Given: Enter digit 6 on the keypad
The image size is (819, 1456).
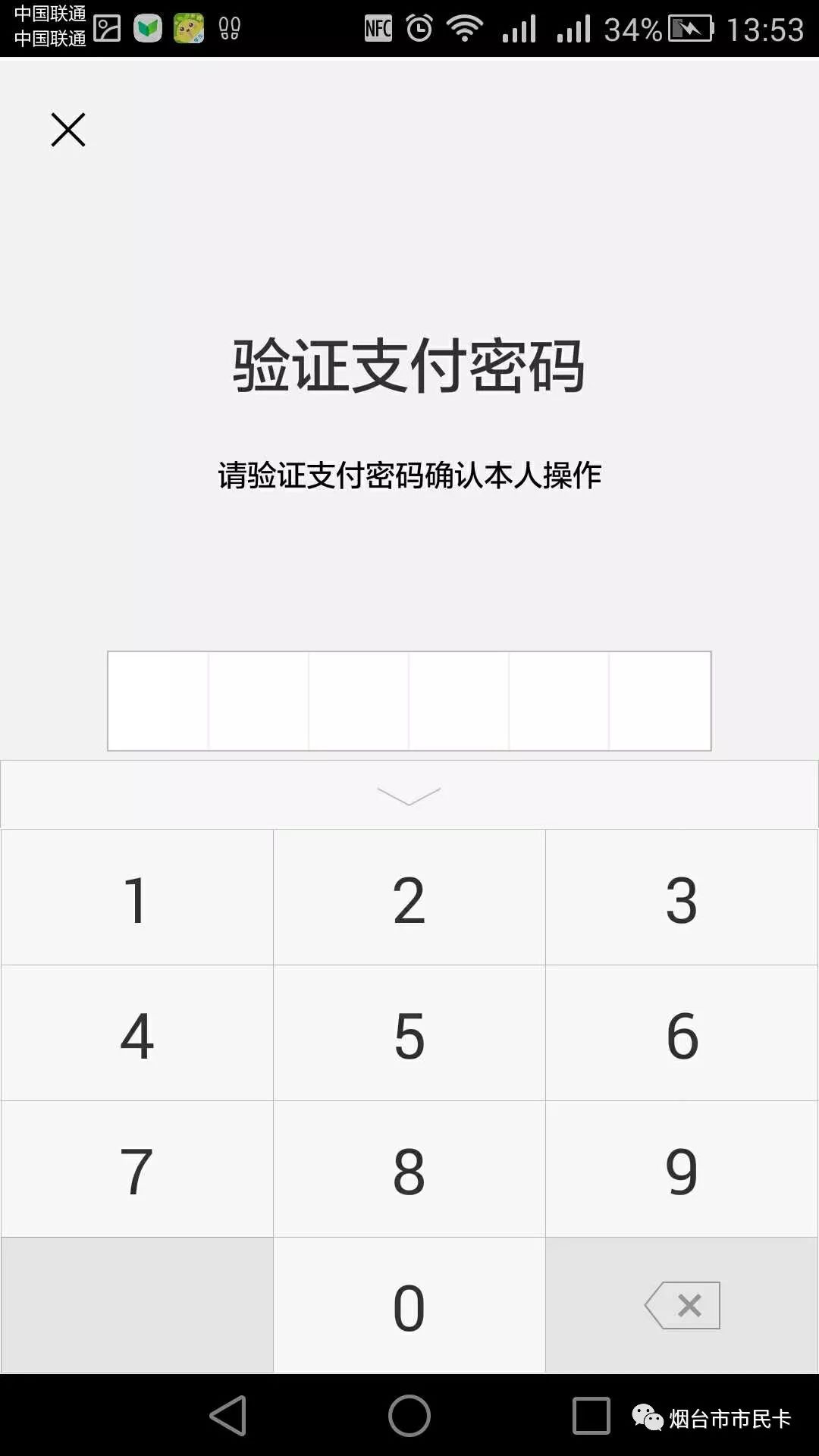Looking at the screenshot, I should [x=682, y=1033].
